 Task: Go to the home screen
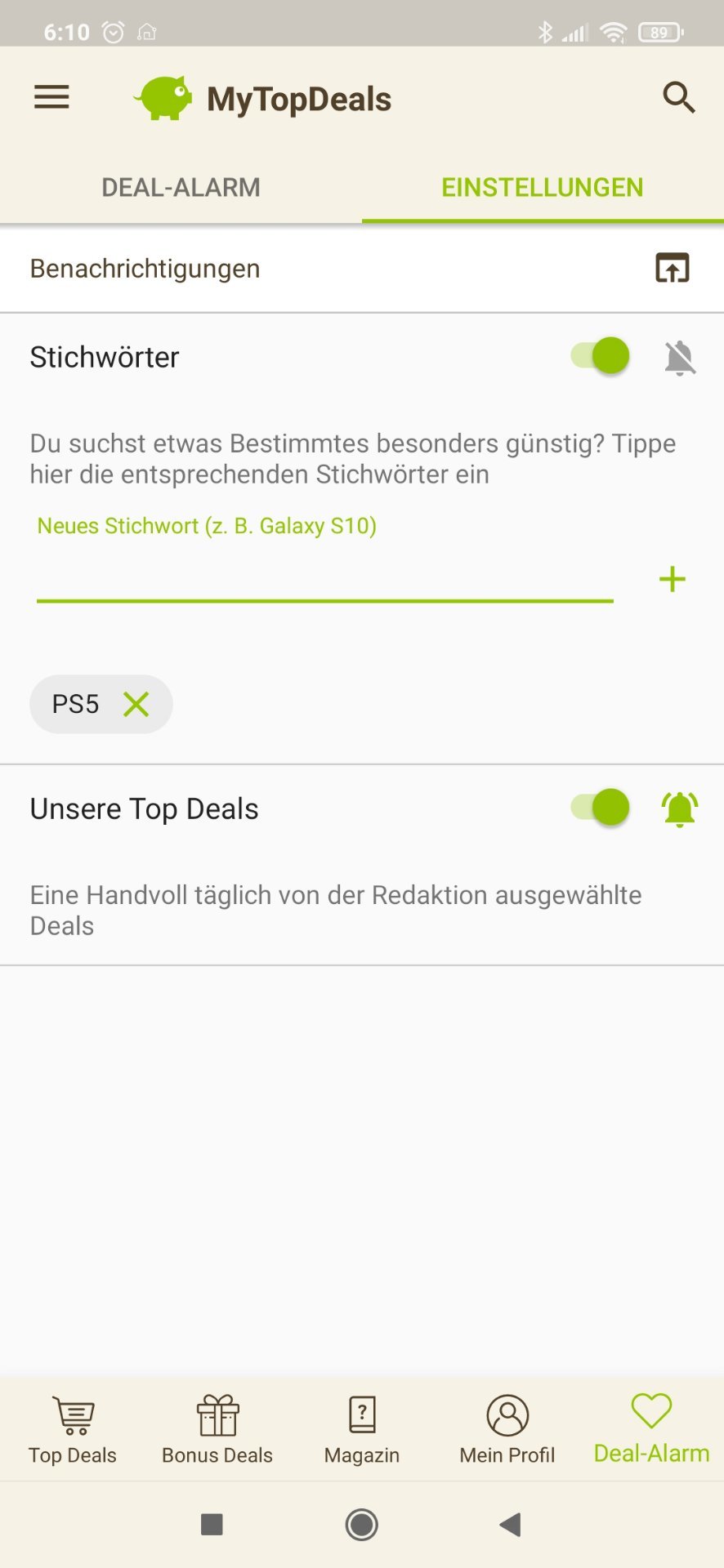click(x=361, y=1524)
